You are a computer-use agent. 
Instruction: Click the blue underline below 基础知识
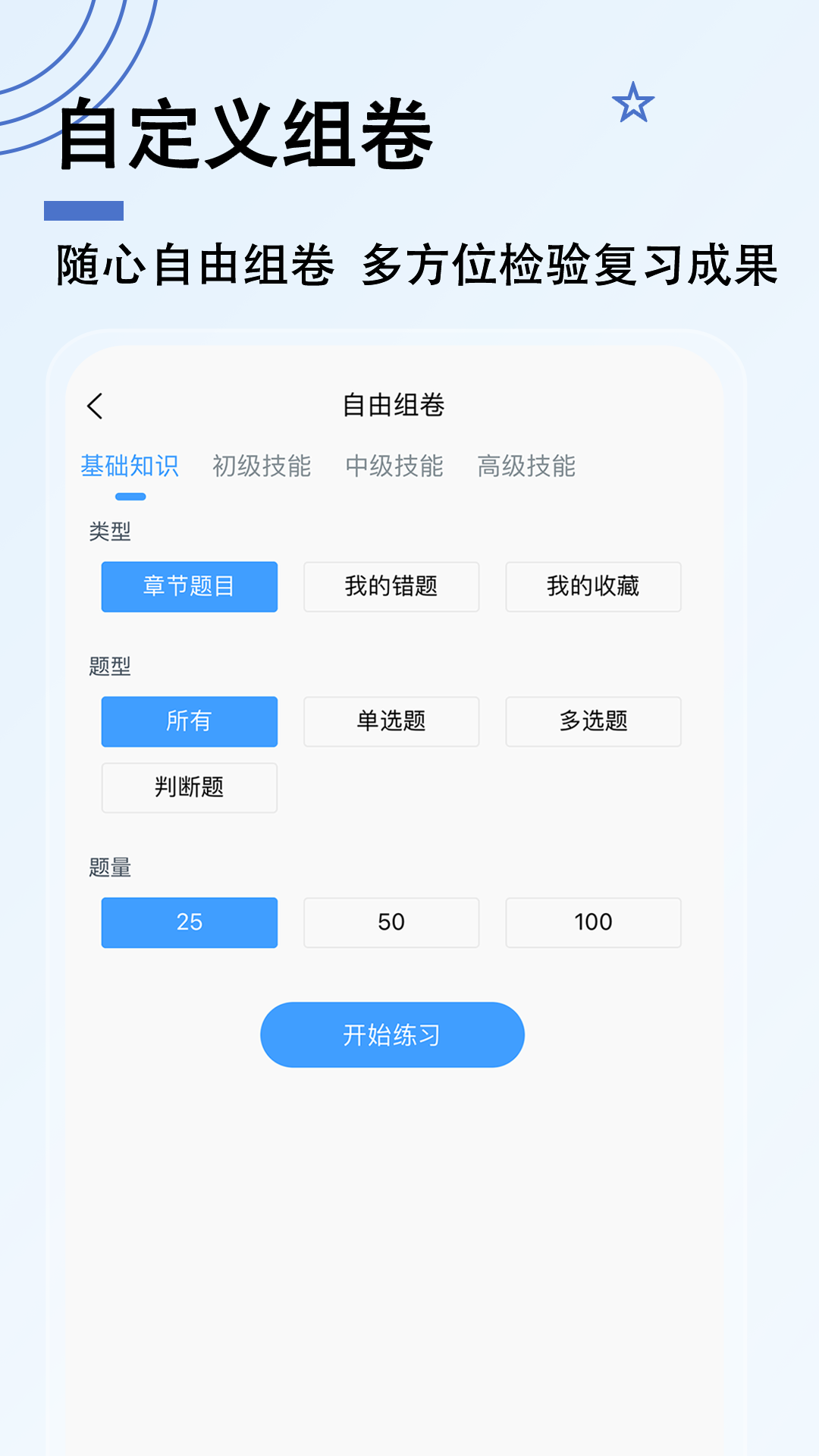132,497
